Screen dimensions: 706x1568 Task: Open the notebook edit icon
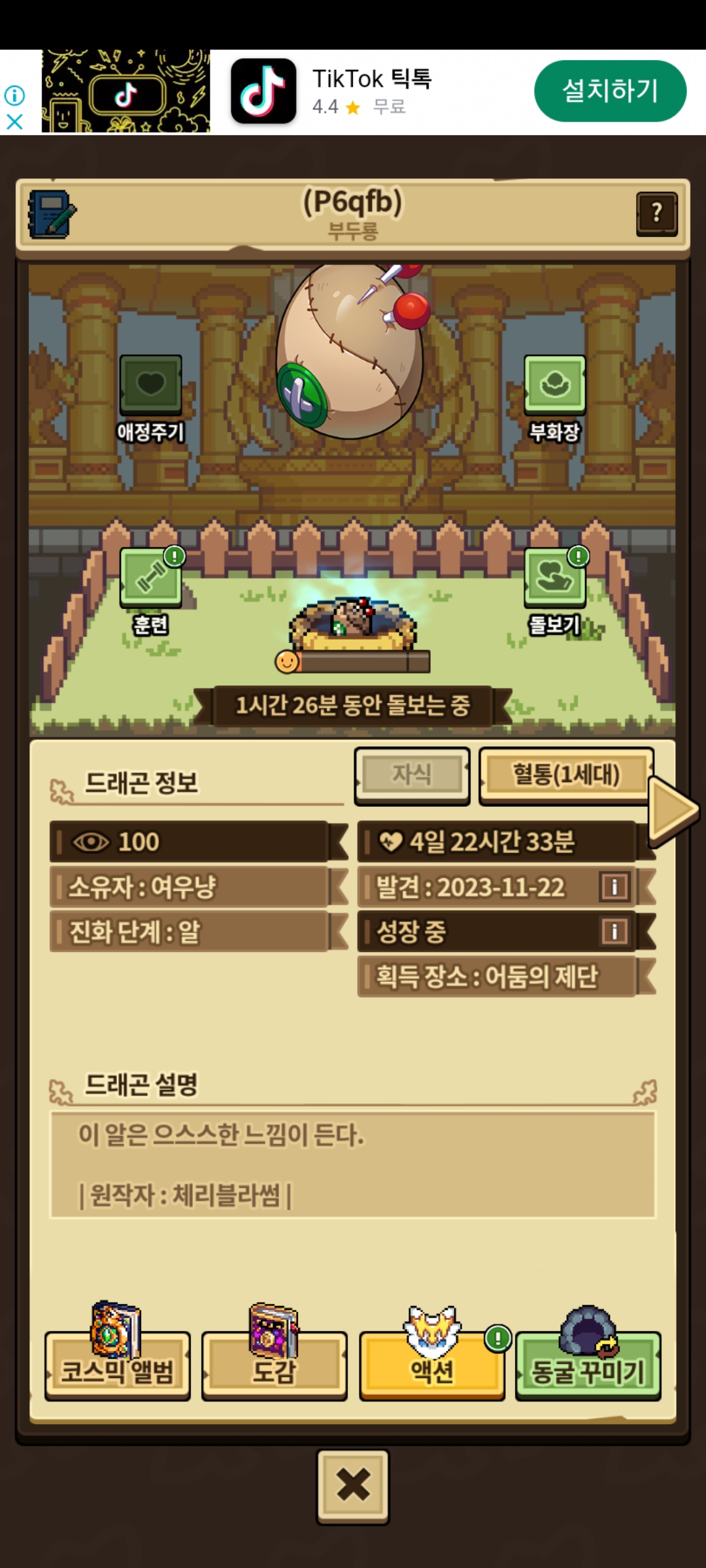[51, 214]
